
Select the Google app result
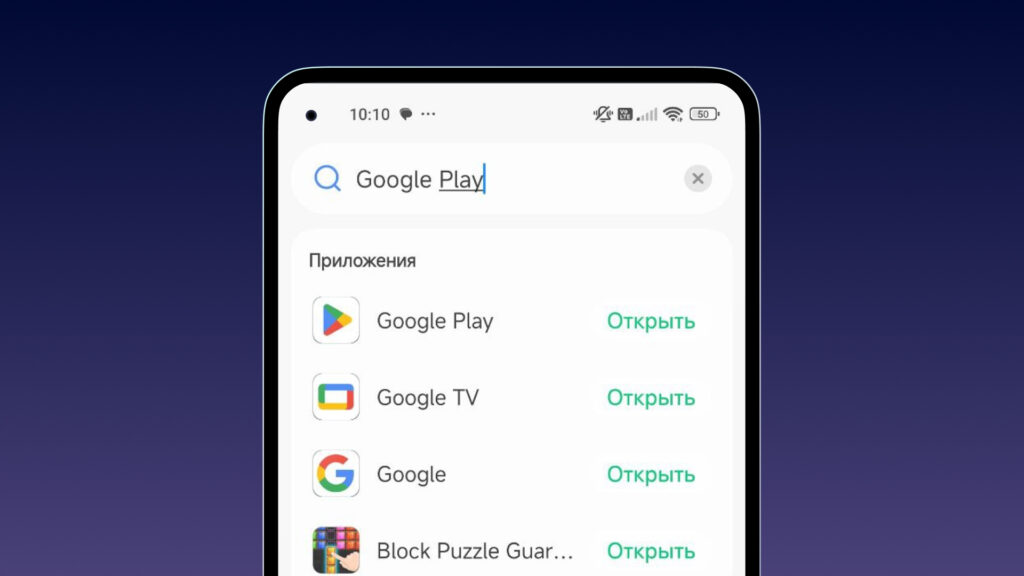[x=411, y=474]
